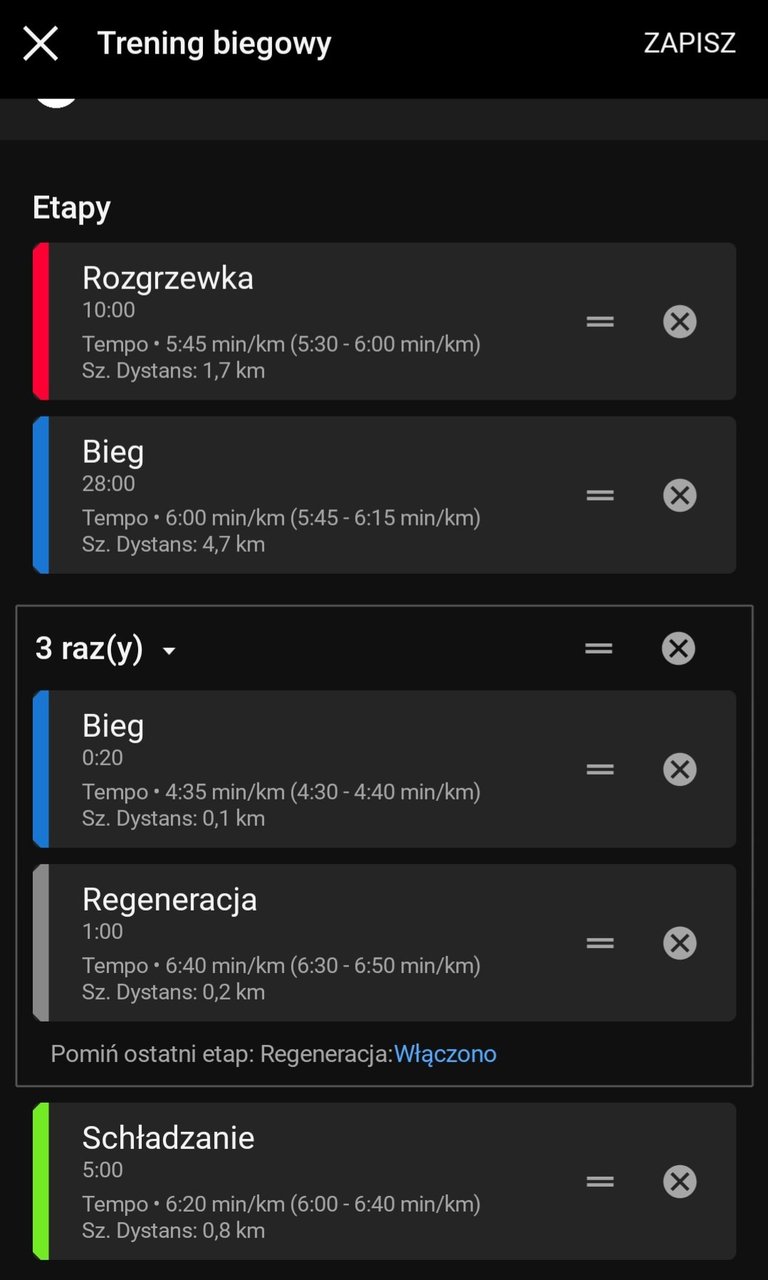Open the 0:20 Bieg interval step
Viewport: 768px width, 1280px height.
coord(300,770)
